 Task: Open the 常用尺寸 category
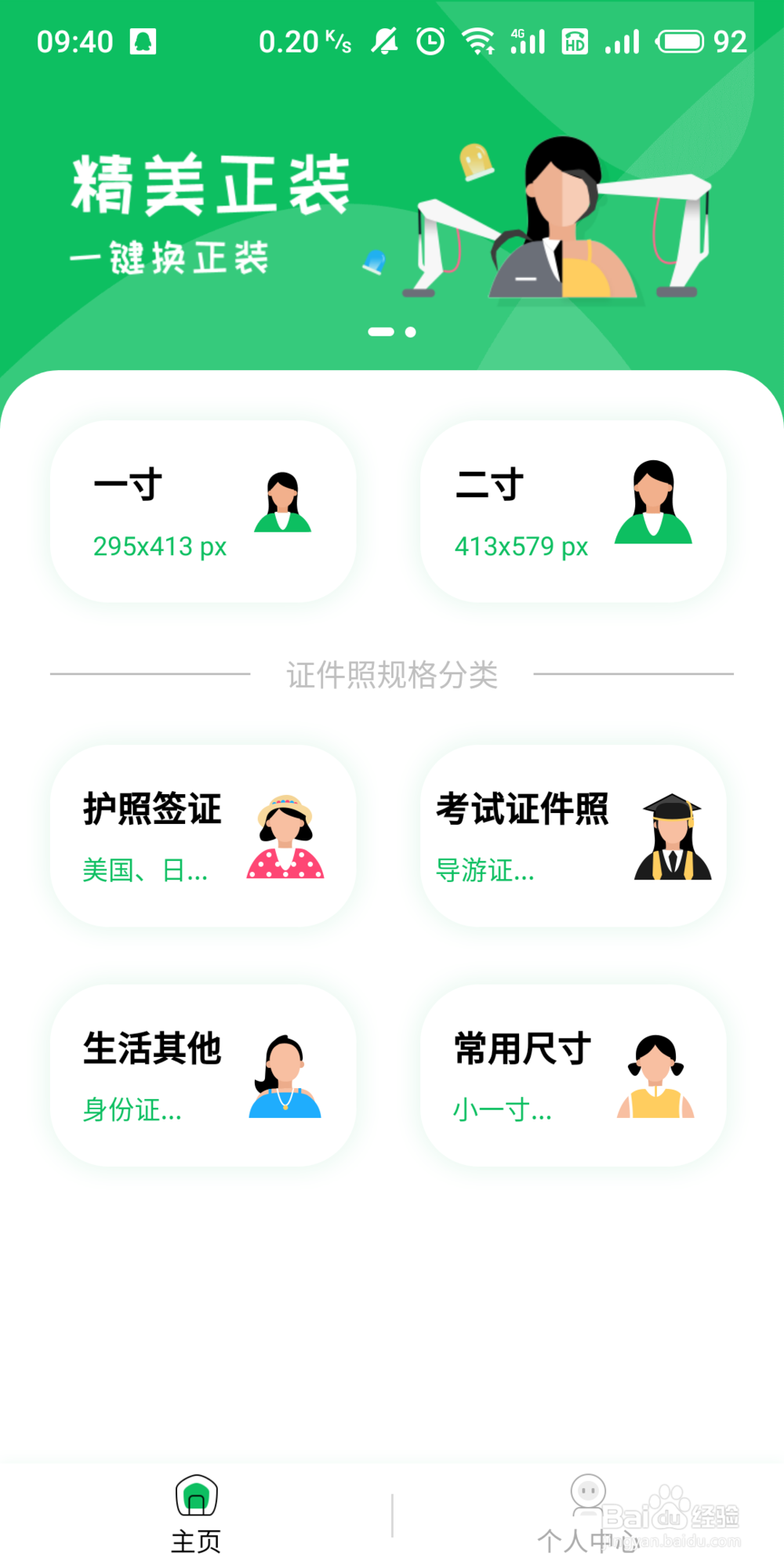(x=573, y=1076)
